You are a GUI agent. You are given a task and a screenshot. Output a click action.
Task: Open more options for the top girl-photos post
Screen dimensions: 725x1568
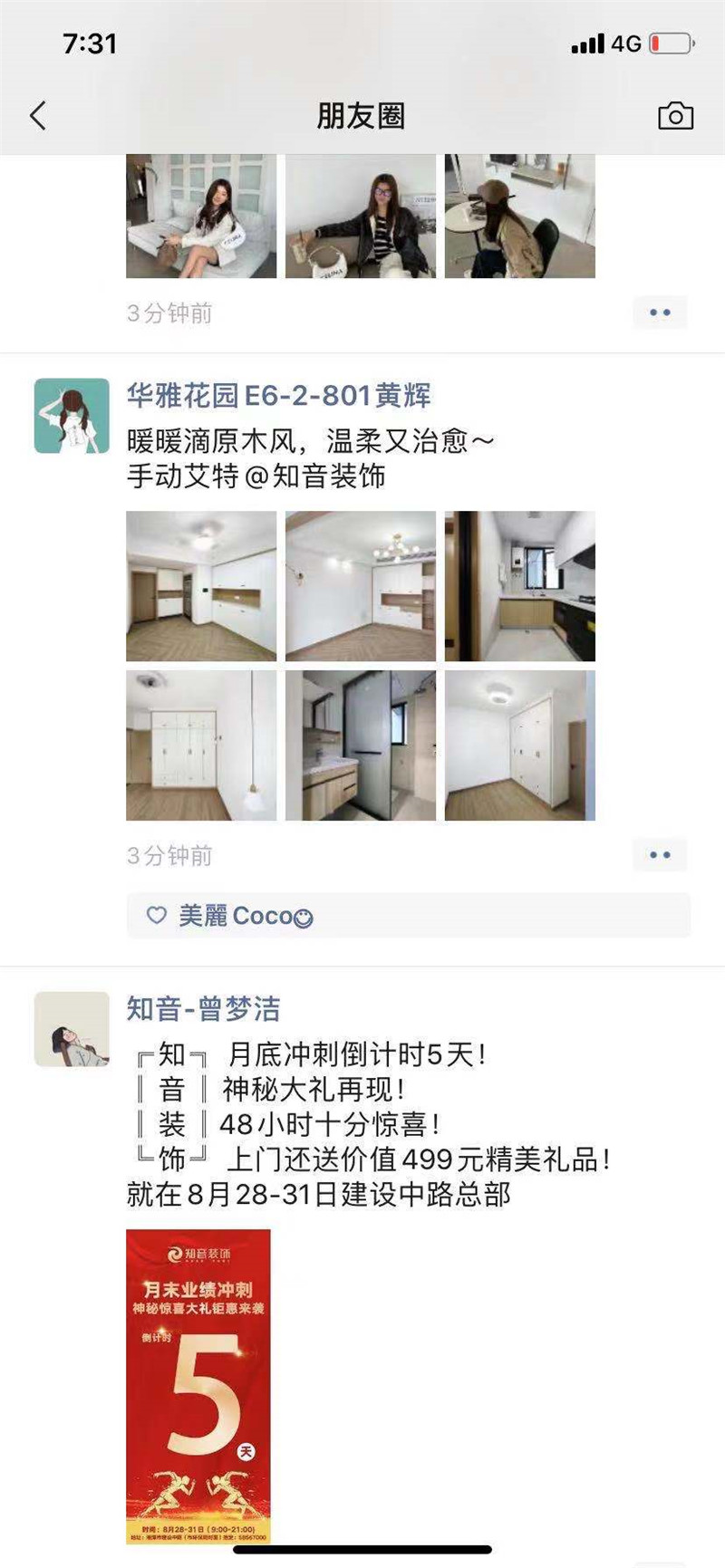pyautogui.click(x=660, y=313)
